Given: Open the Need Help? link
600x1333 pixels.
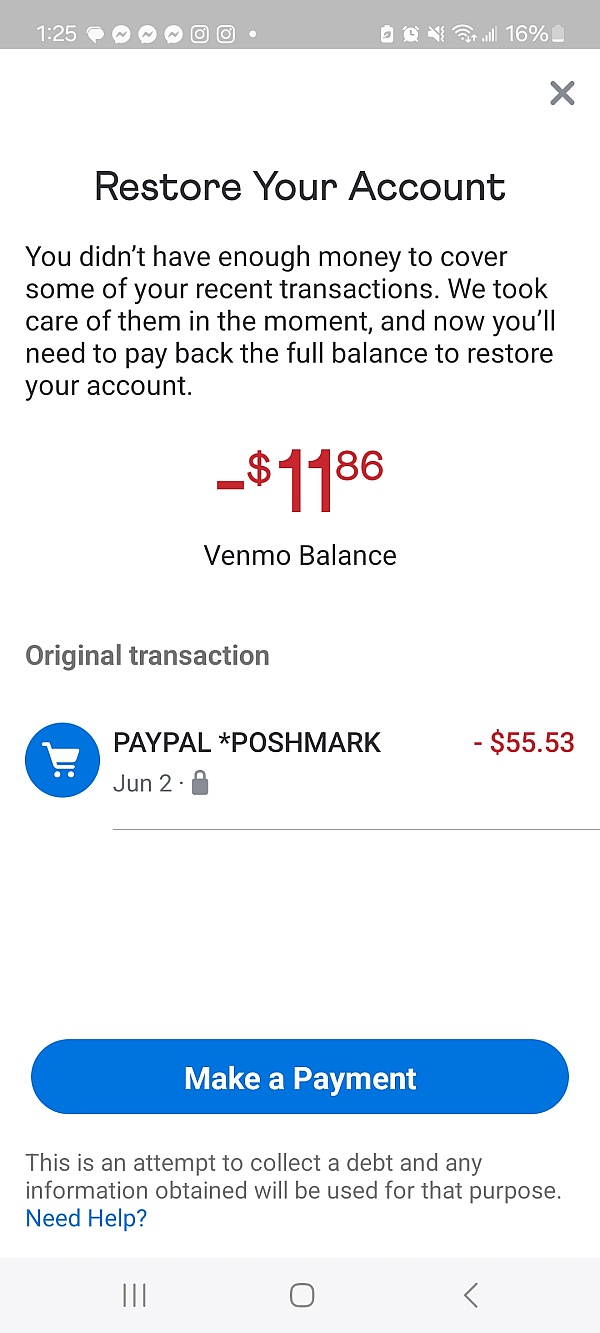Looking at the screenshot, I should (86, 1218).
